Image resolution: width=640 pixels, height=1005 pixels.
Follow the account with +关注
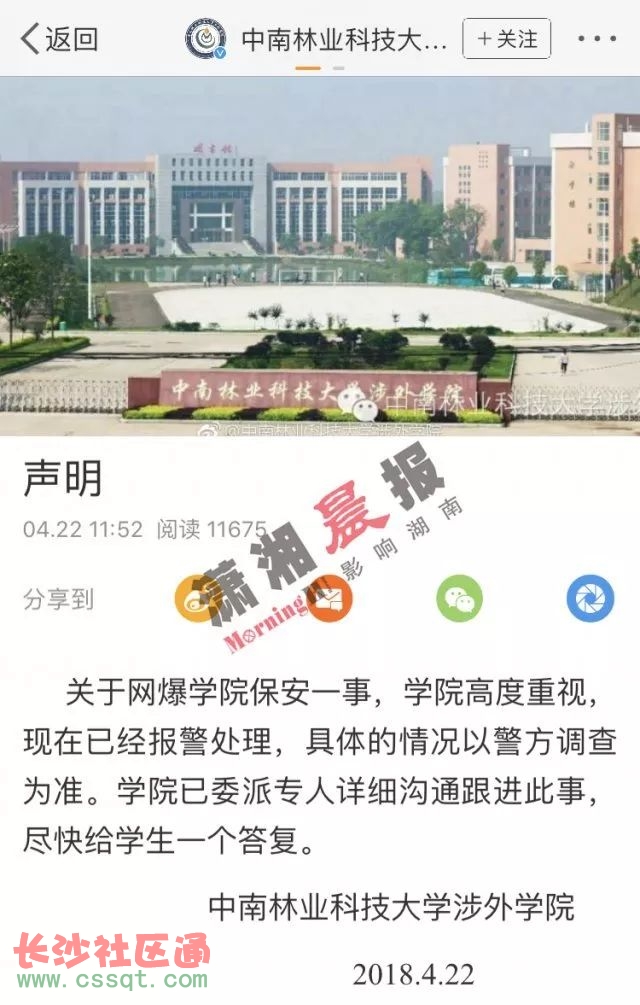click(507, 39)
